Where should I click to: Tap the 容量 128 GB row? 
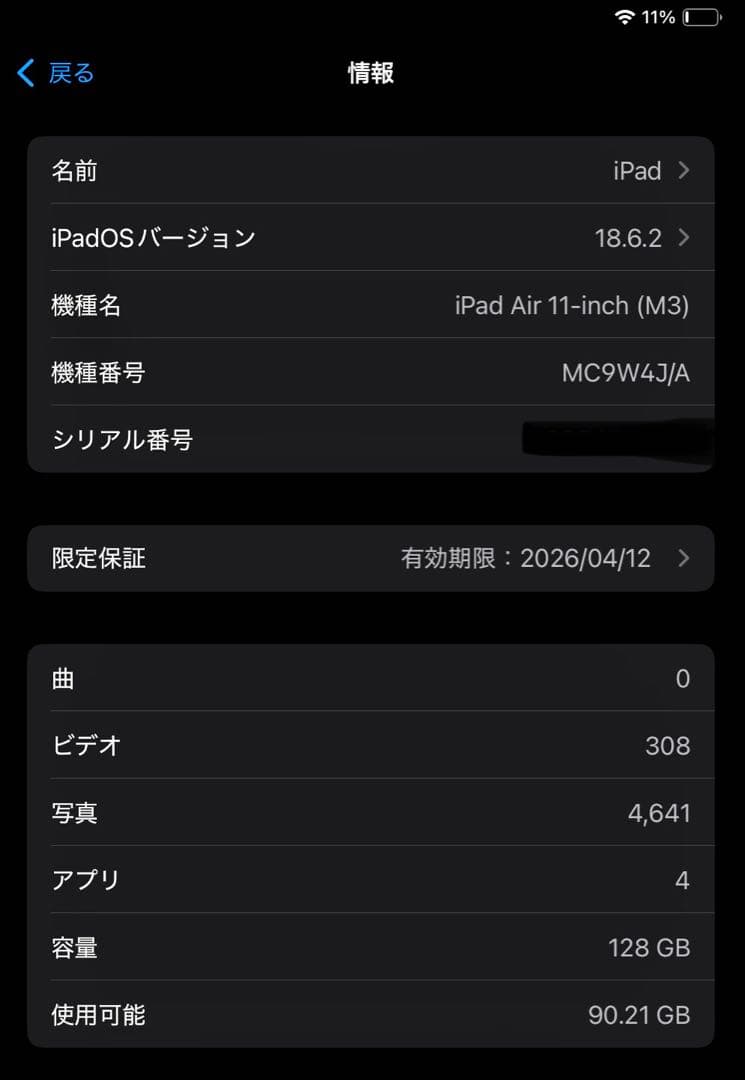(x=372, y=947)
